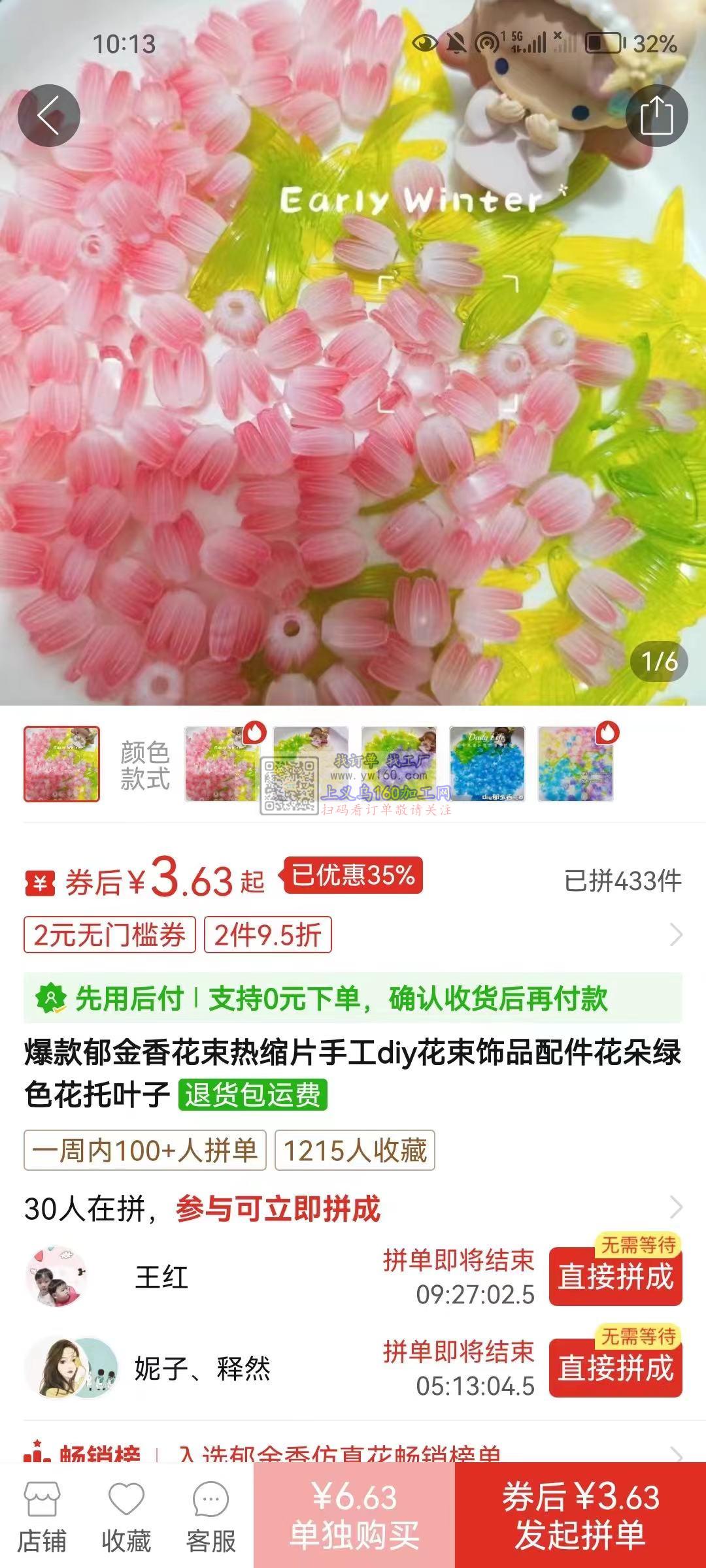Open the 先用后付 pay-later banner
This screenshot has width=706, height=1568.
point(353,998)
